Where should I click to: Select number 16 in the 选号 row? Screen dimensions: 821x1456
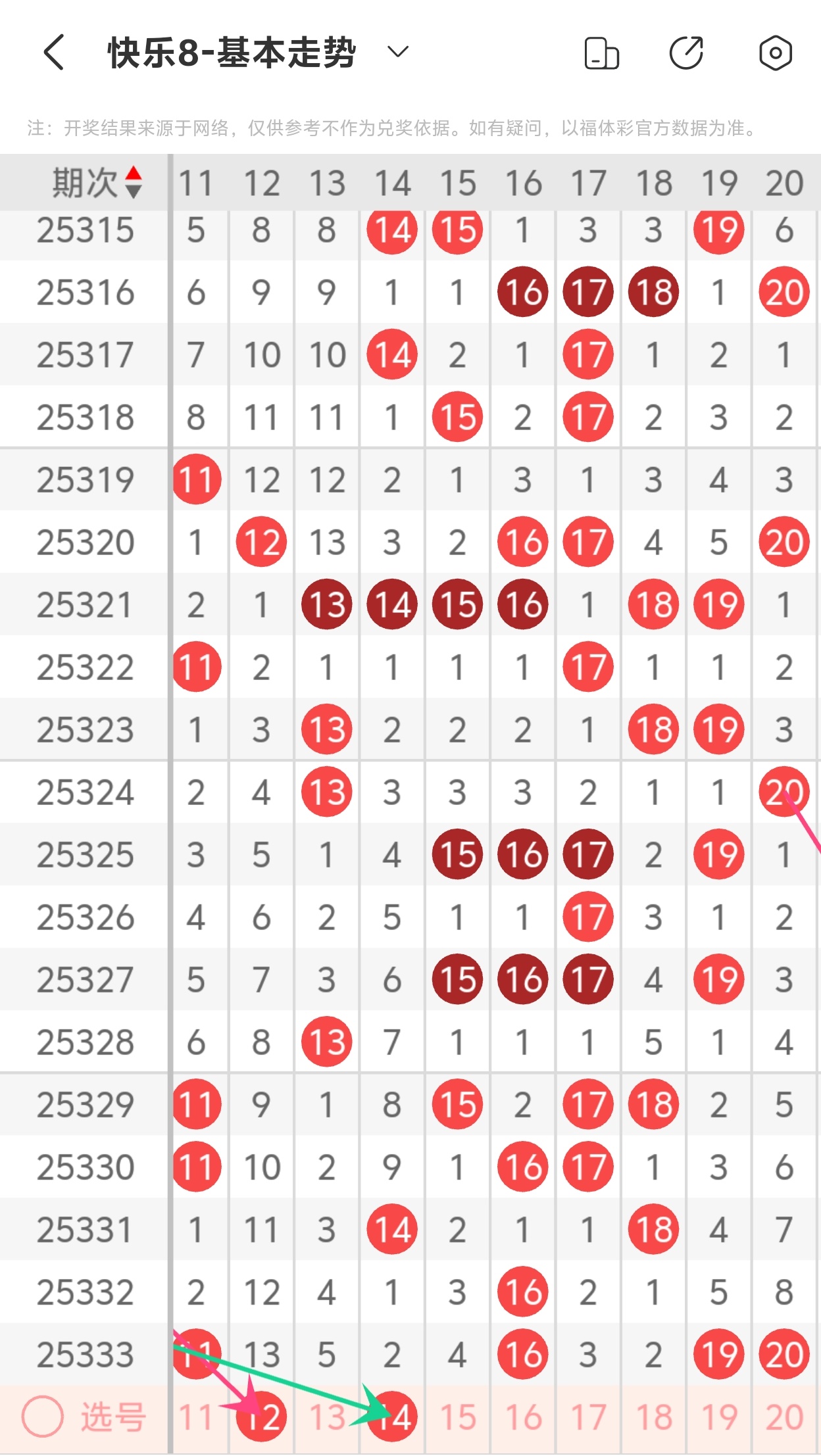[x=523, y=1418]
